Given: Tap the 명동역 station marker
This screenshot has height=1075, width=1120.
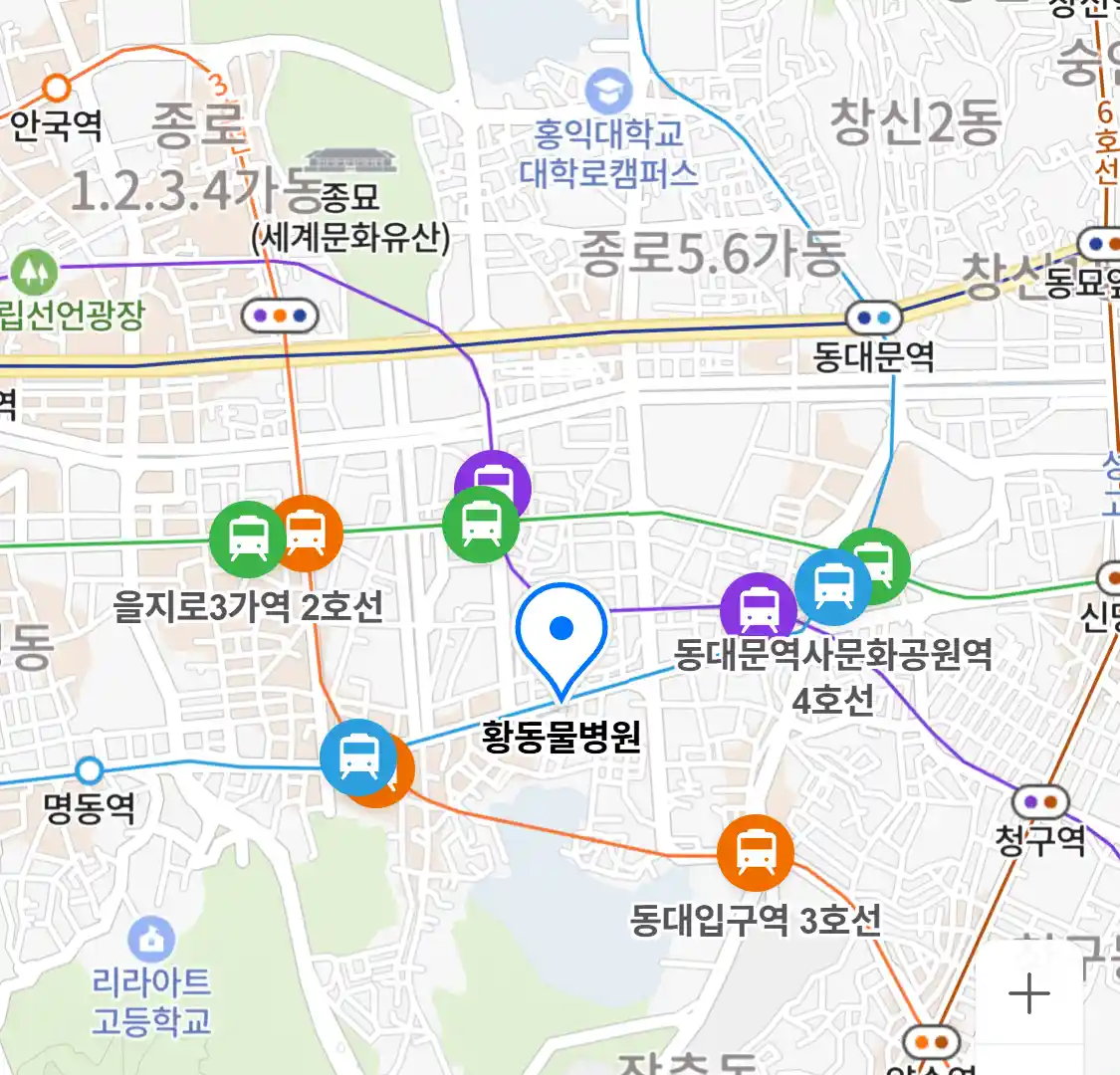Looking at the screenshot, I should click(90, 770).
